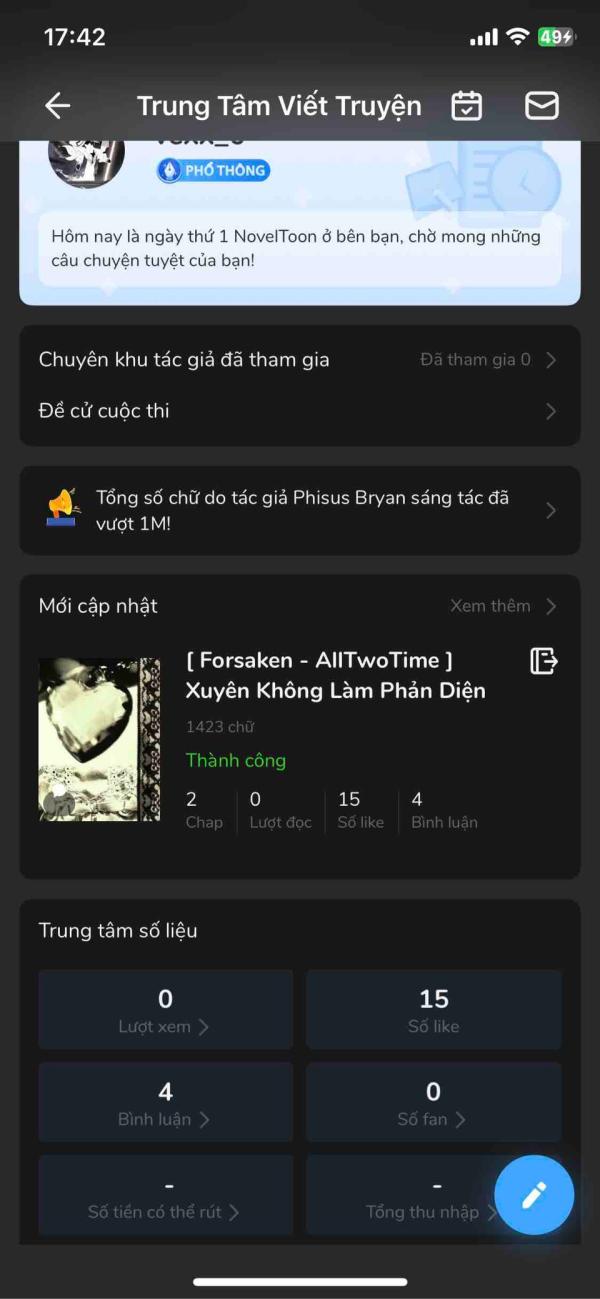Screen dimensions: 600x1299
Task: Open the mail inbox icon
Action: tap(542, 106)
